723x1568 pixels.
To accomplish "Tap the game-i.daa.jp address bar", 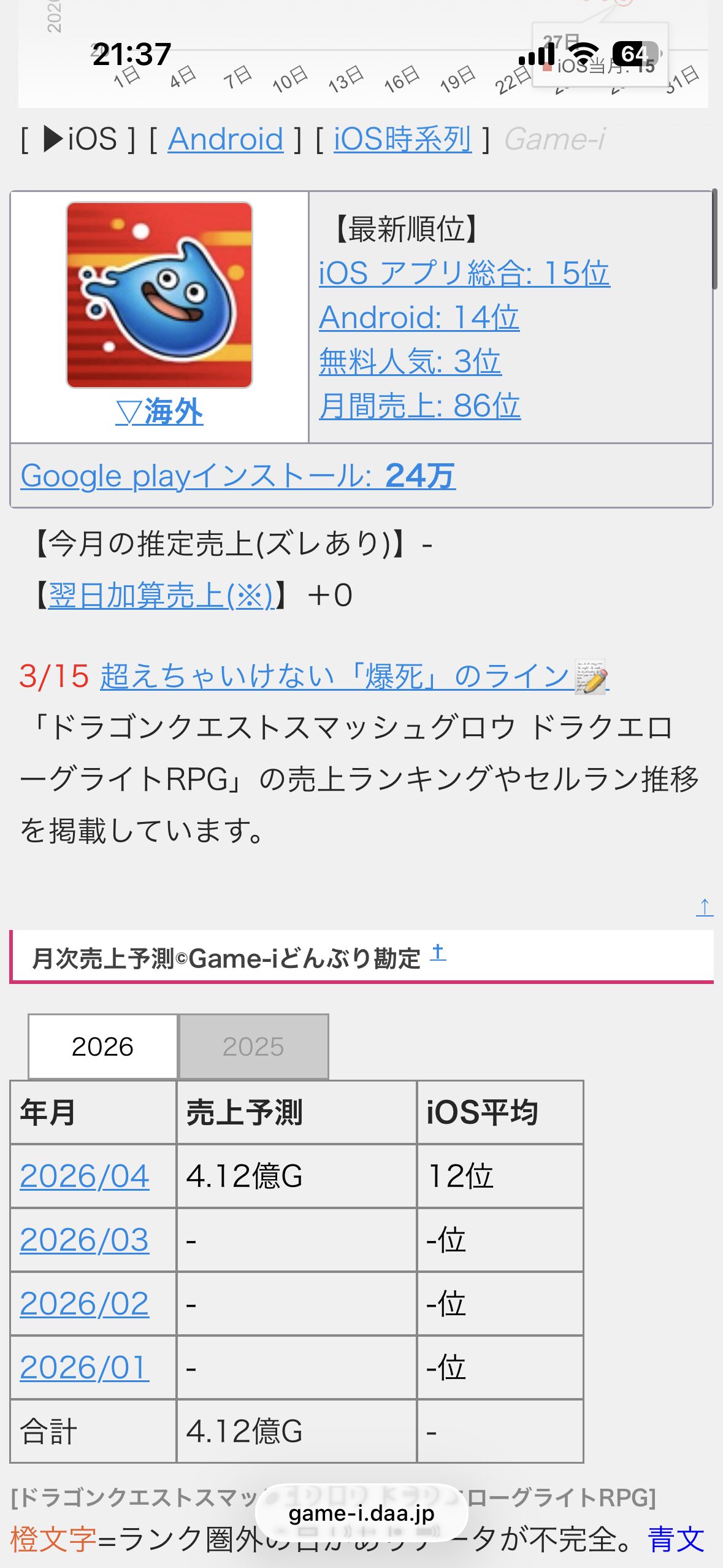I will 361,1514.
